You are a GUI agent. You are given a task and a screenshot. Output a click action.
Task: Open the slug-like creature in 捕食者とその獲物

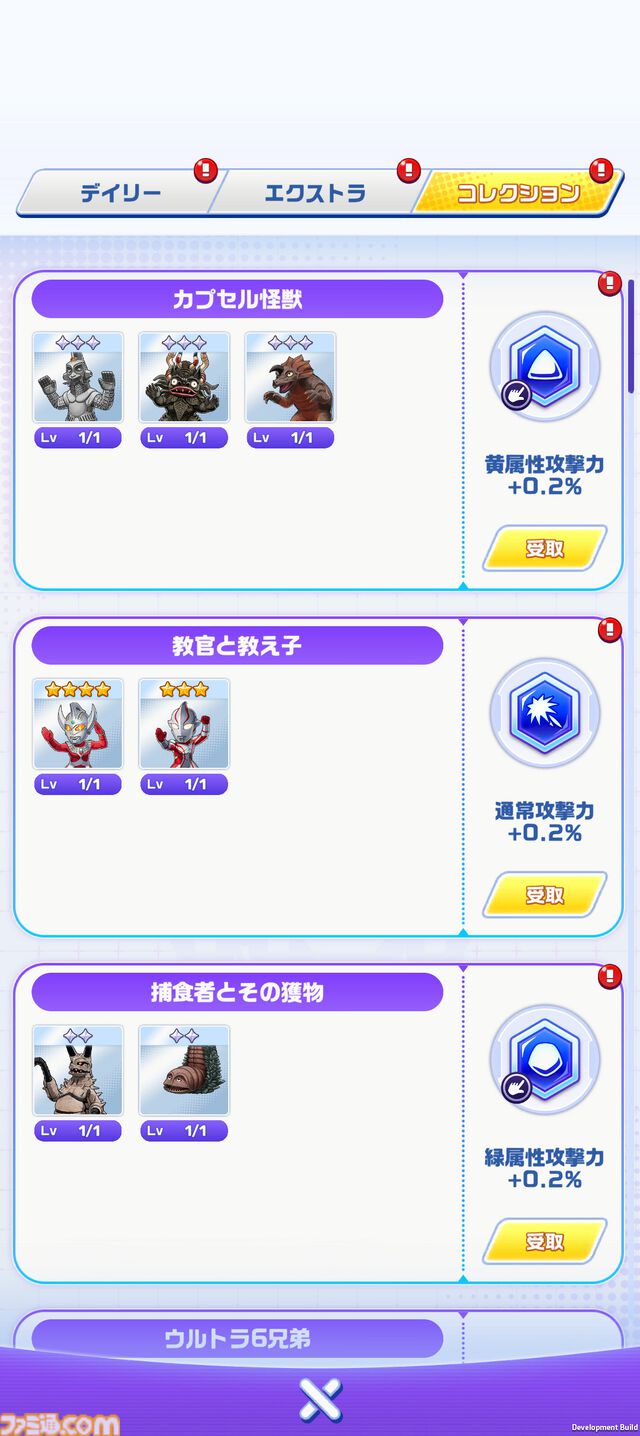click(x=184, y=1072)
